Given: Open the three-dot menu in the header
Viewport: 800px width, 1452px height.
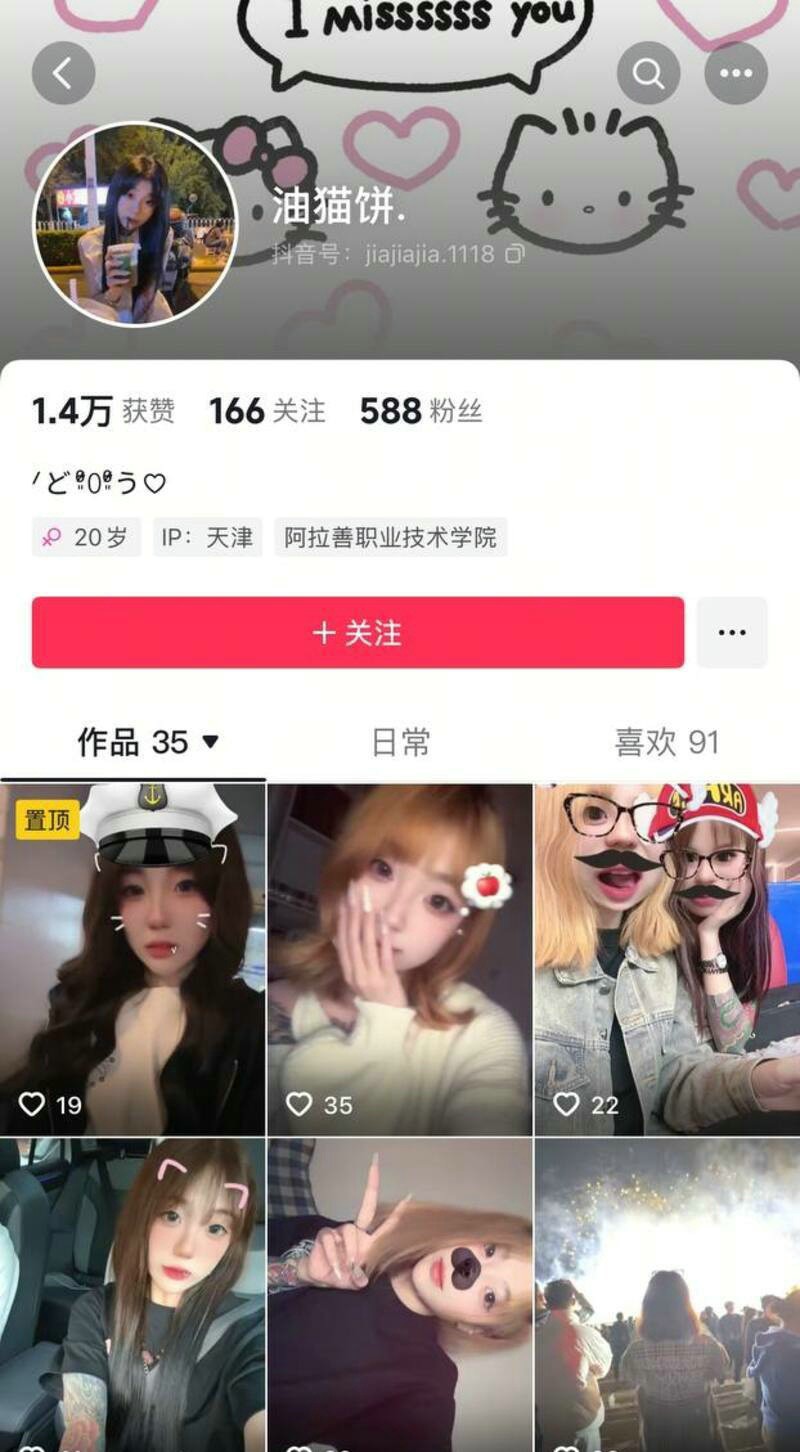Looking at the screenshot, I should tap(736, 73).
